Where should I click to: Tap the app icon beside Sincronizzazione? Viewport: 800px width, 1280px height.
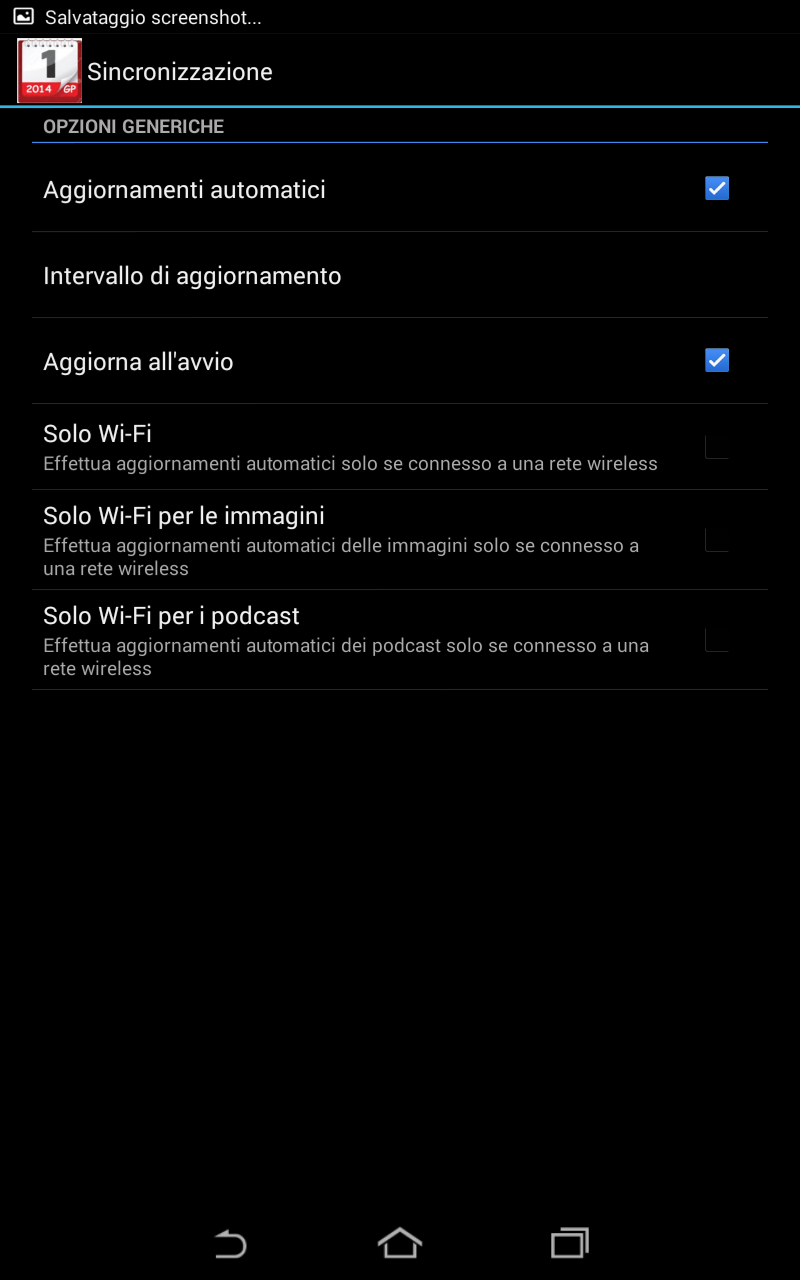click(49, 70)
